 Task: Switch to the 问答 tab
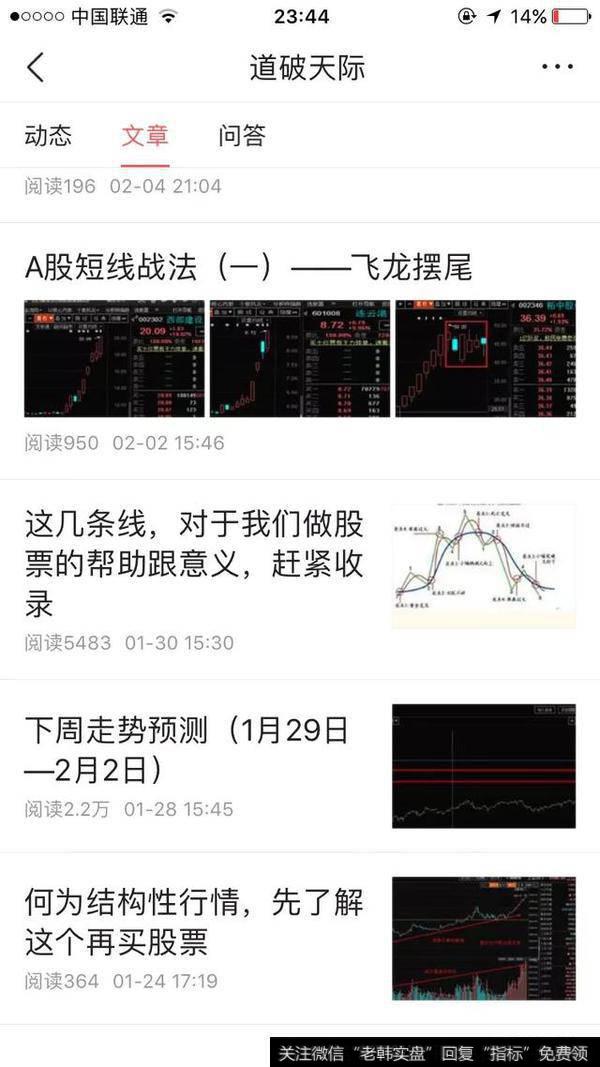(x=242, y=136)
